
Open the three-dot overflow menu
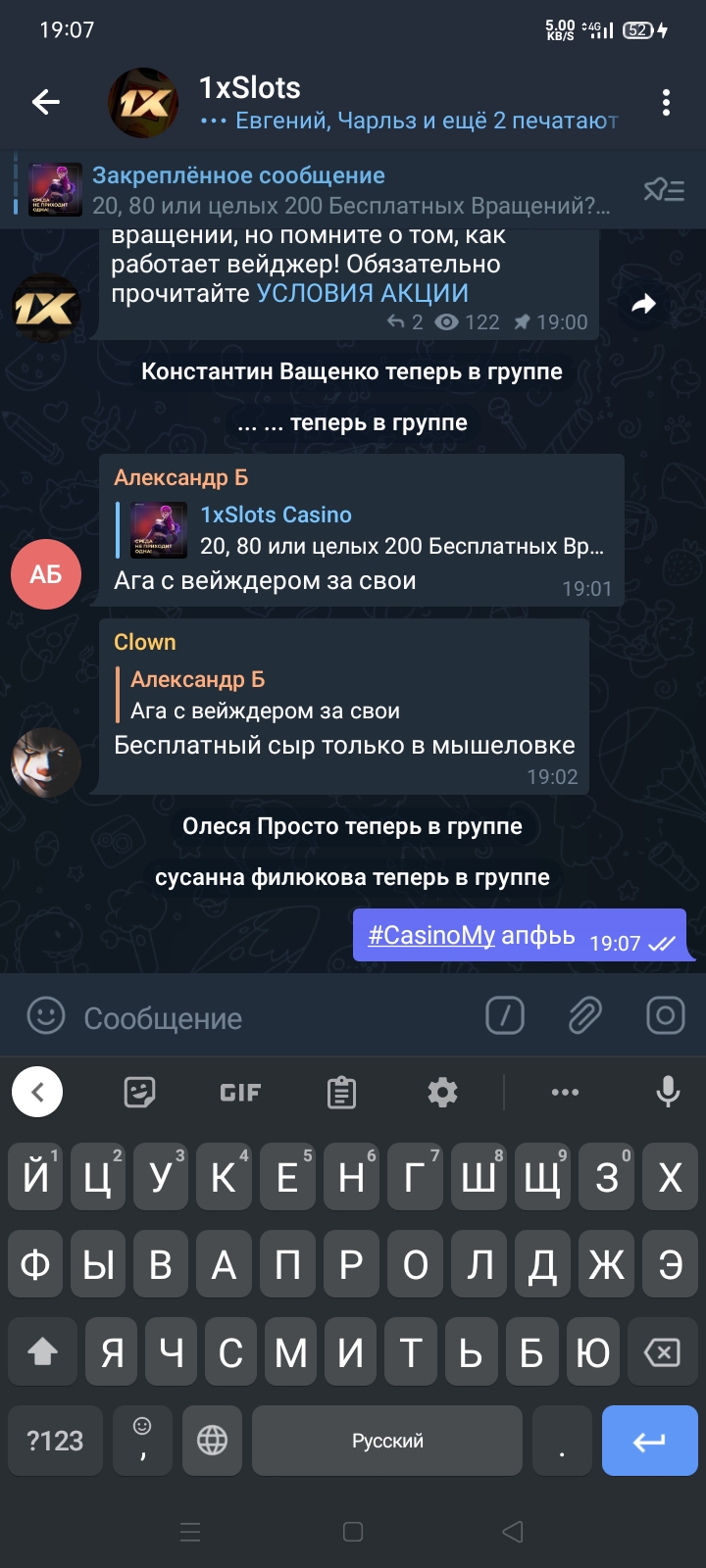pyautogui.click(x=666, y=102)
